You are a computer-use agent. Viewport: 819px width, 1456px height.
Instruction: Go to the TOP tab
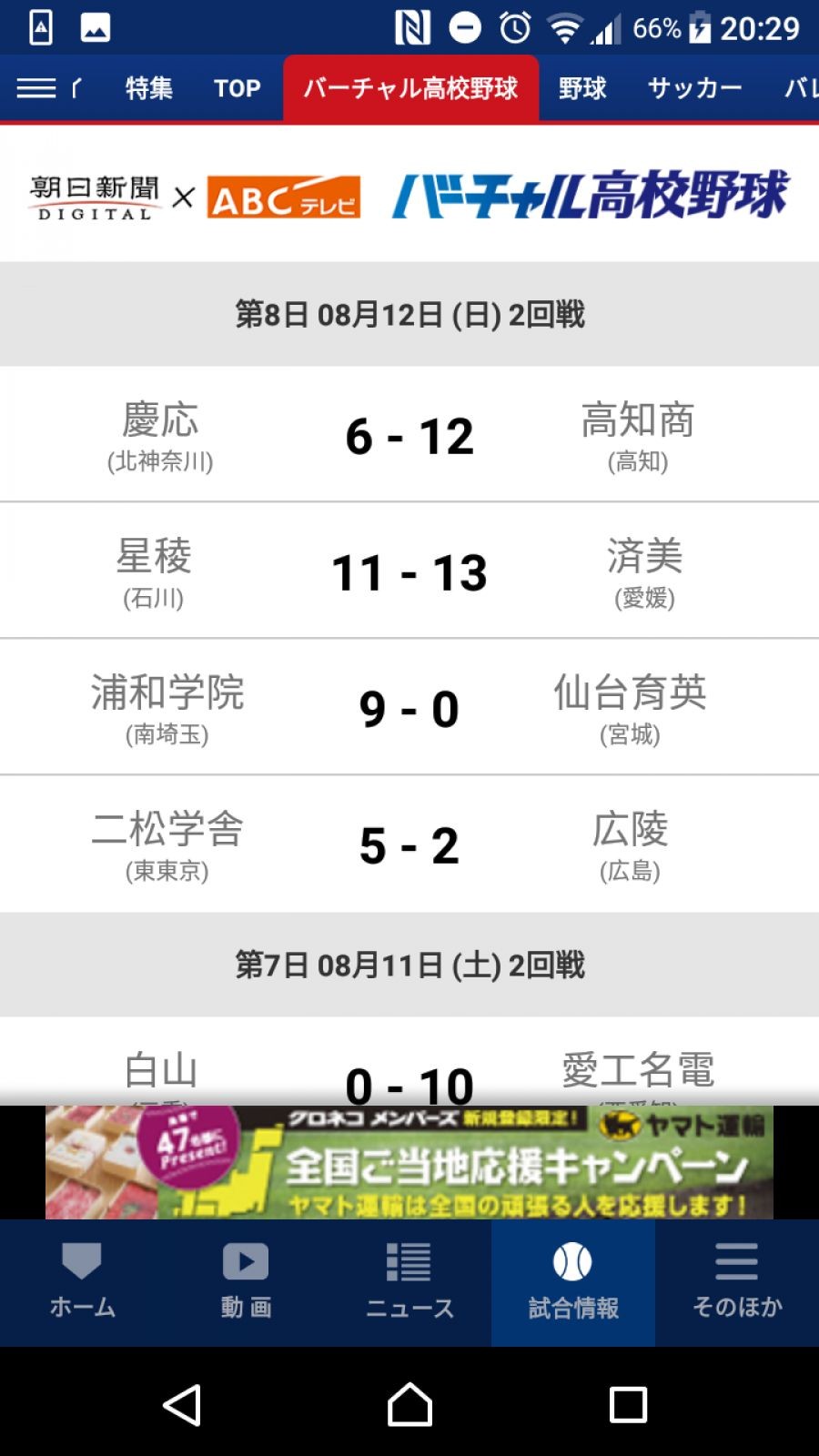(237, 88)
